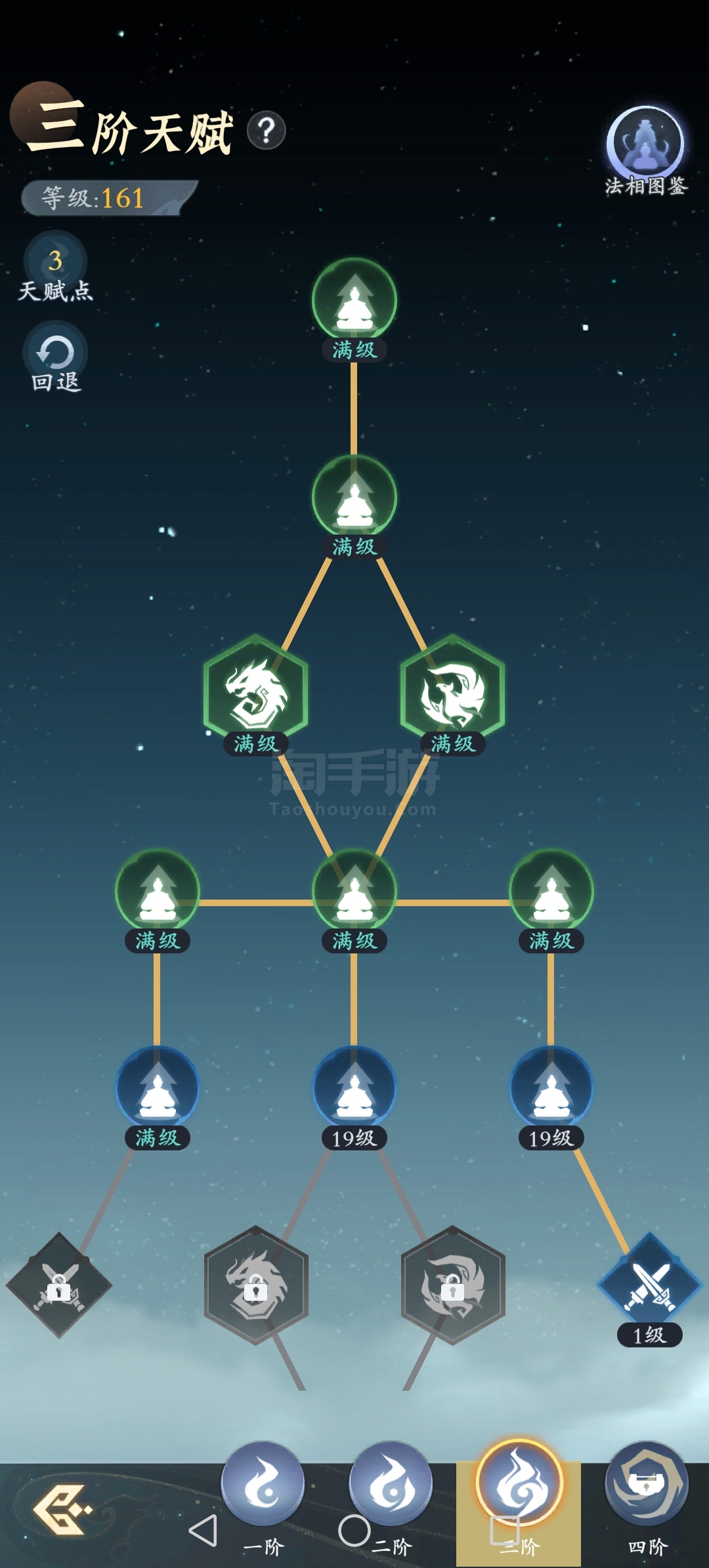Tap the system home circle button
The height and width of the screenshot is (1568, 709).
(354, 1530)
